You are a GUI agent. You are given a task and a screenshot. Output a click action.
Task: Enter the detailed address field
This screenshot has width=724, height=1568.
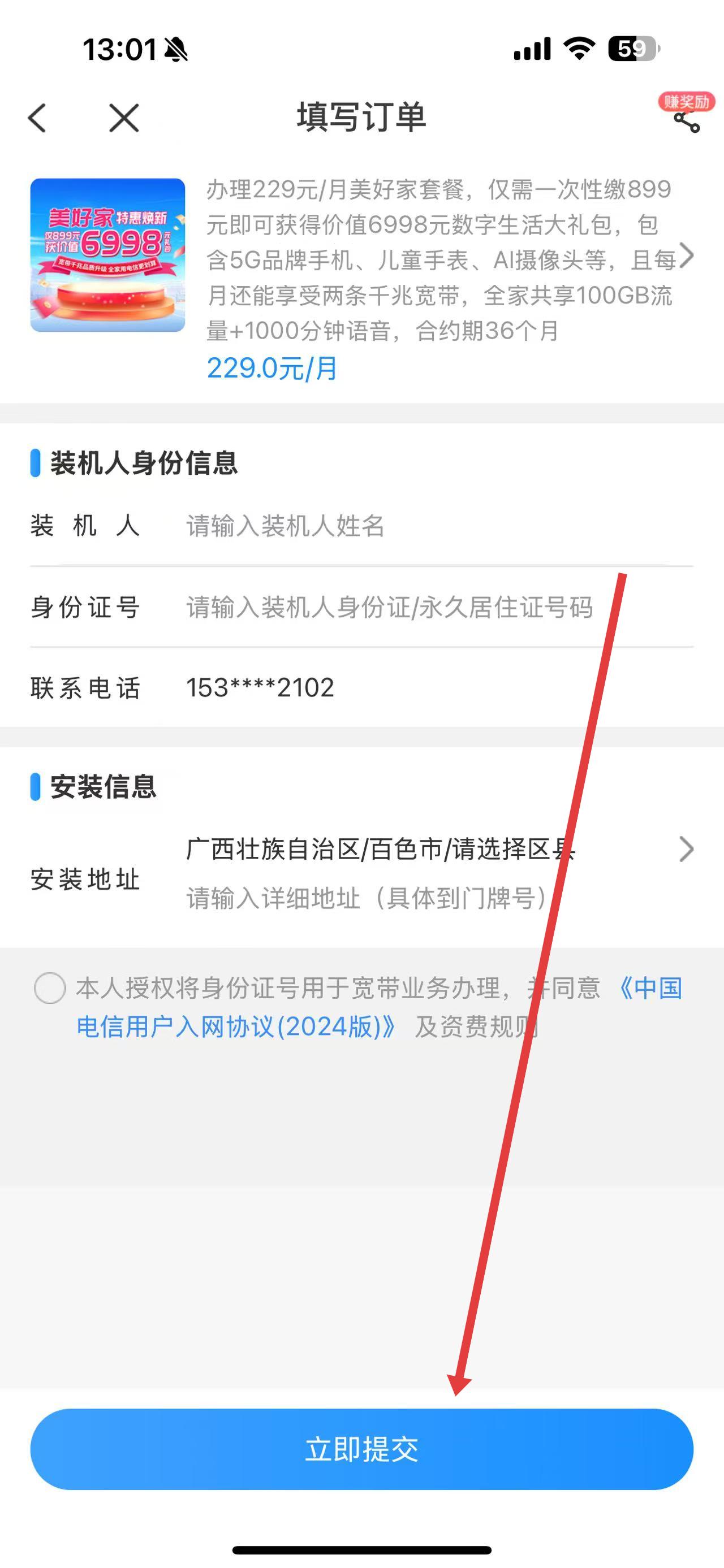click(x=396, y=898)
